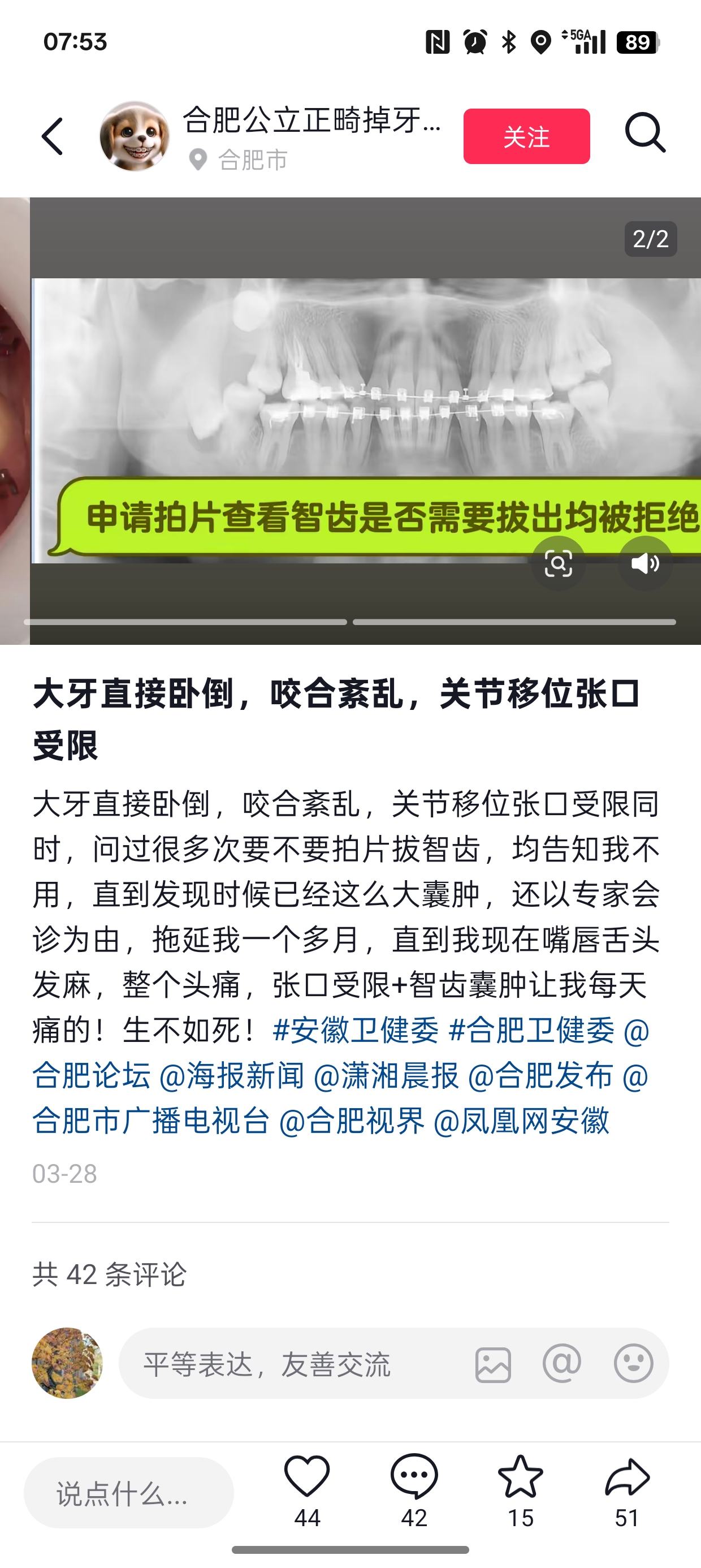Open the @潇湘晨报 mention
Viewport: 701px width, 1568px height.
386,1075
